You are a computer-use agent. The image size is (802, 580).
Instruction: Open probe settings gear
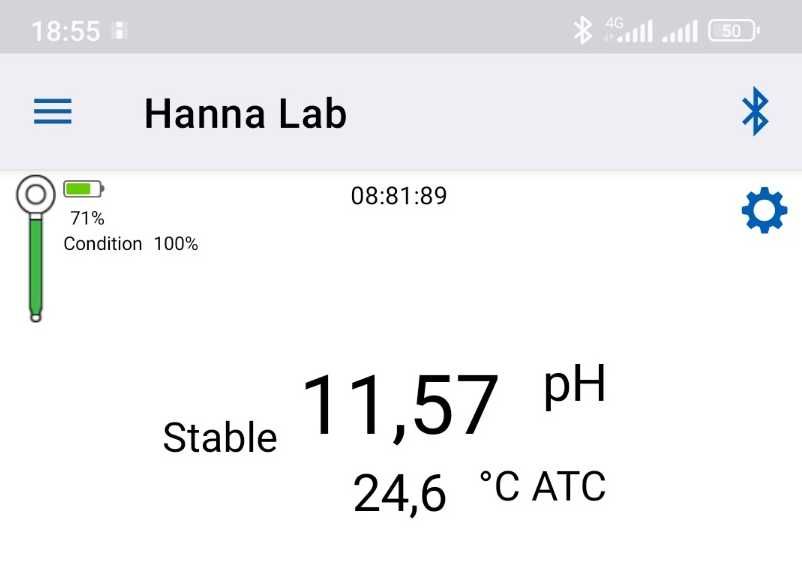pos(763,211)
